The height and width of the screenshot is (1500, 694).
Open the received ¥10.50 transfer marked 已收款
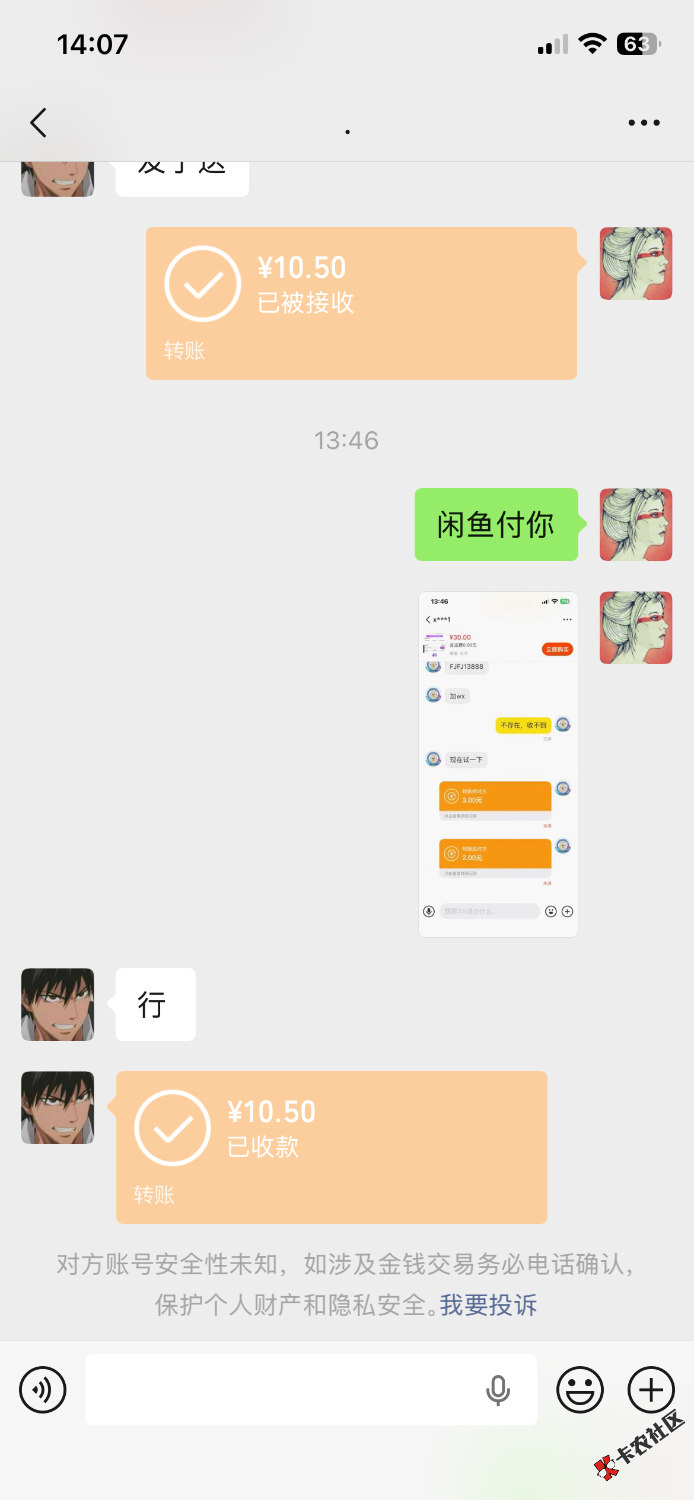coord(331,1147)
